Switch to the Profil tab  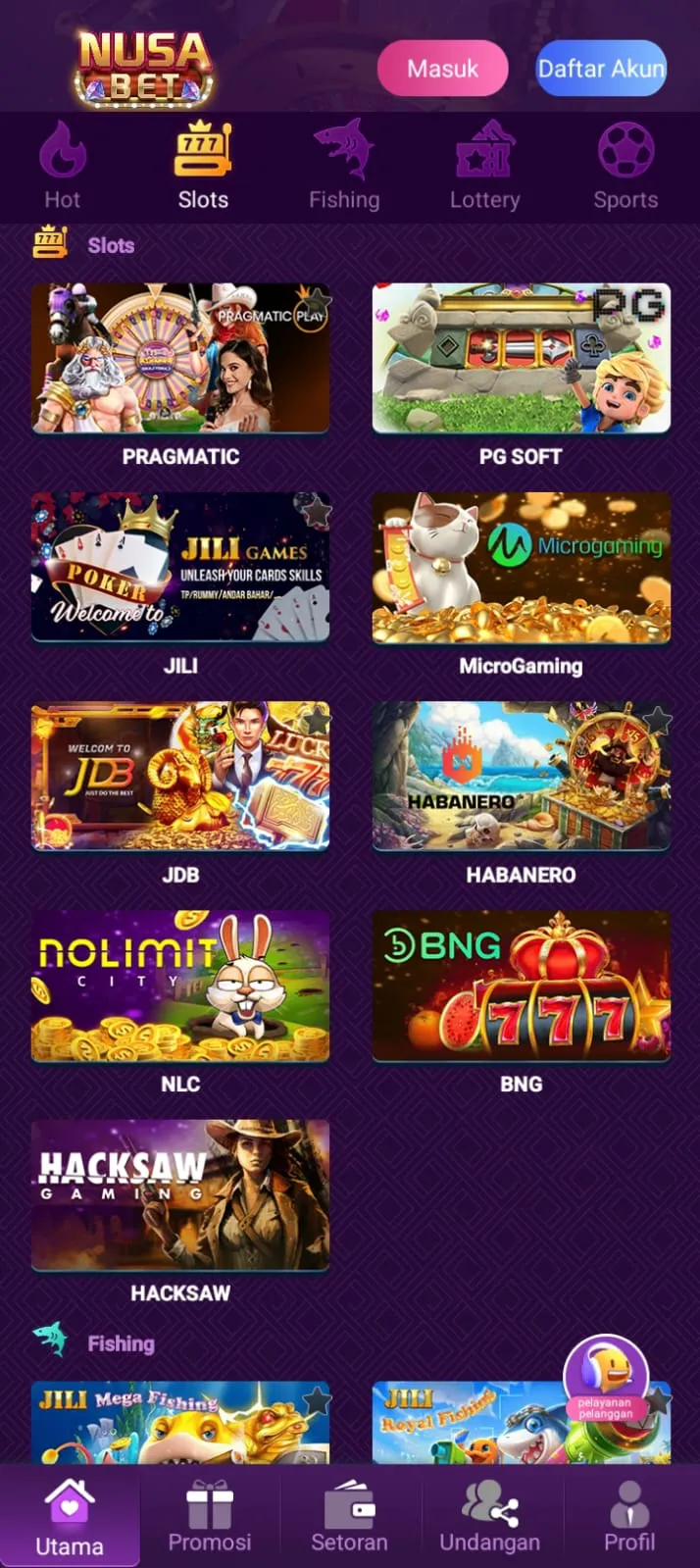point(628,1517)
